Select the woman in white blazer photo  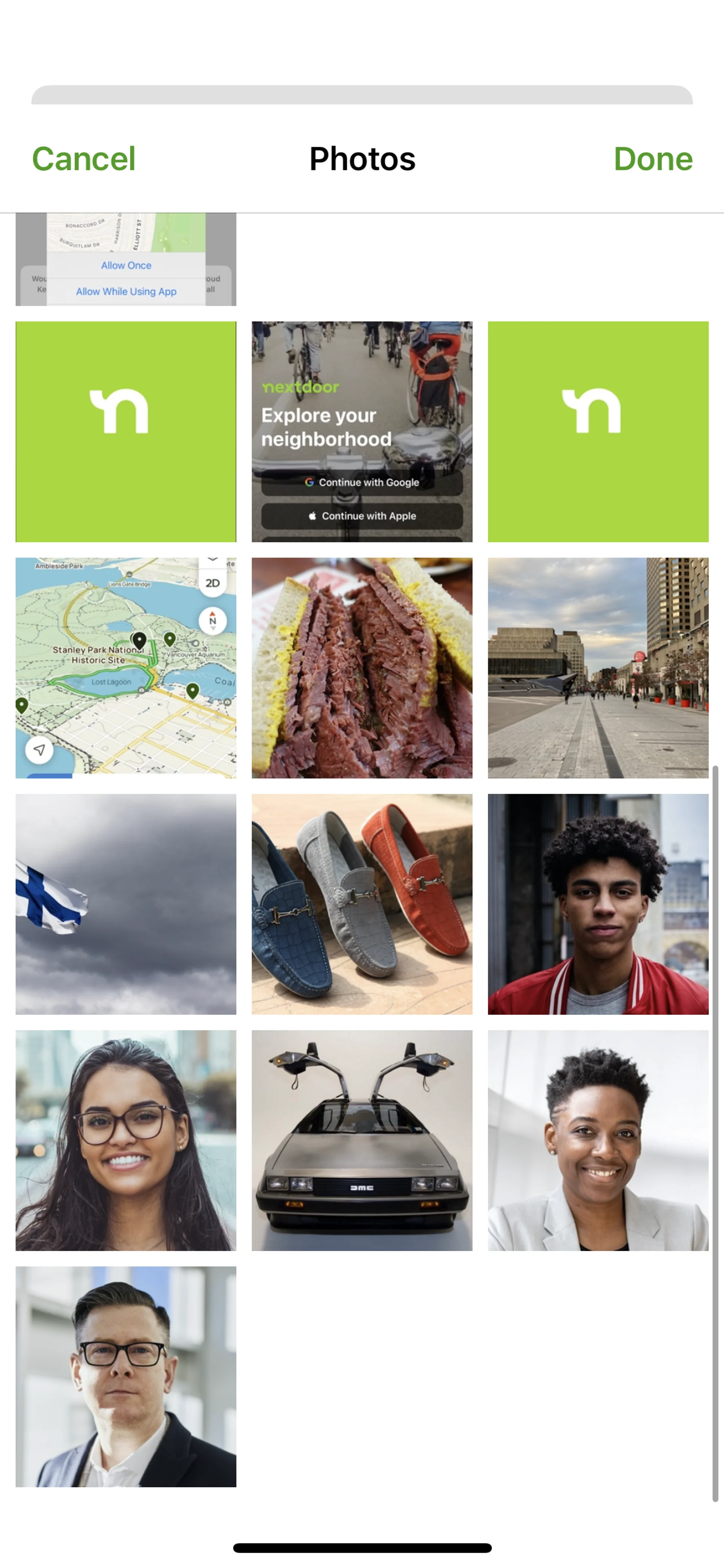597,1140
